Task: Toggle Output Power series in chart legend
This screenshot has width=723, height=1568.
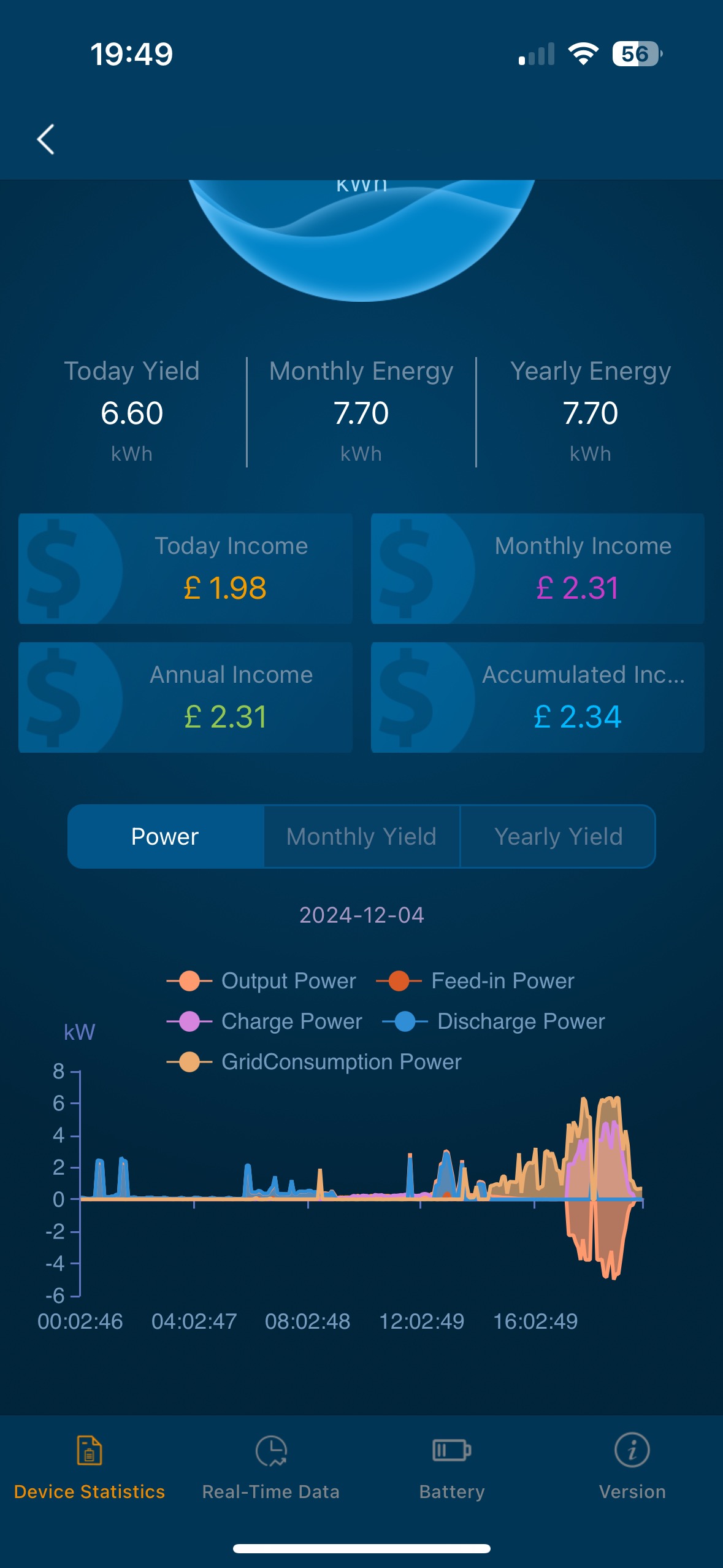Action: (262, 981)
